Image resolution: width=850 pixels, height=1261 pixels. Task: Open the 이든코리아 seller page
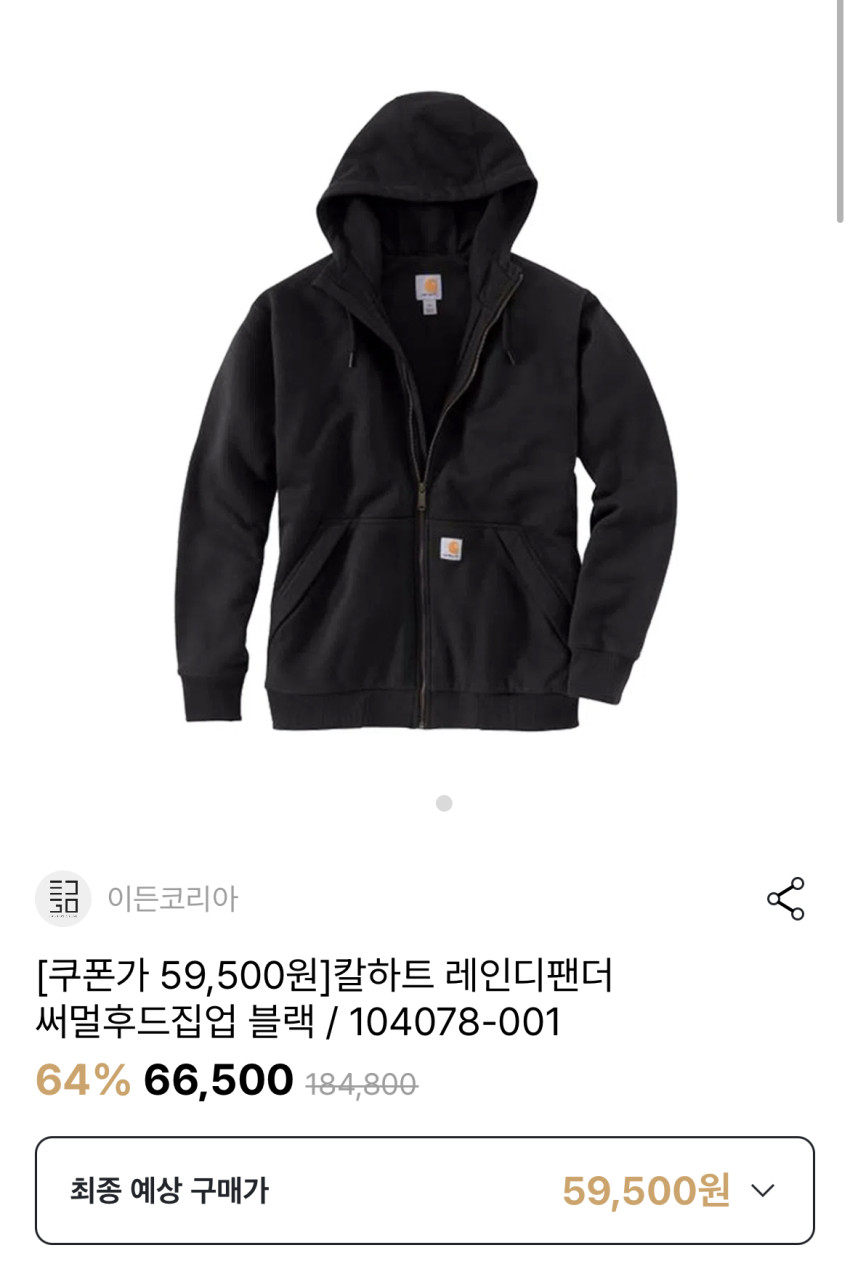(172, 899)
